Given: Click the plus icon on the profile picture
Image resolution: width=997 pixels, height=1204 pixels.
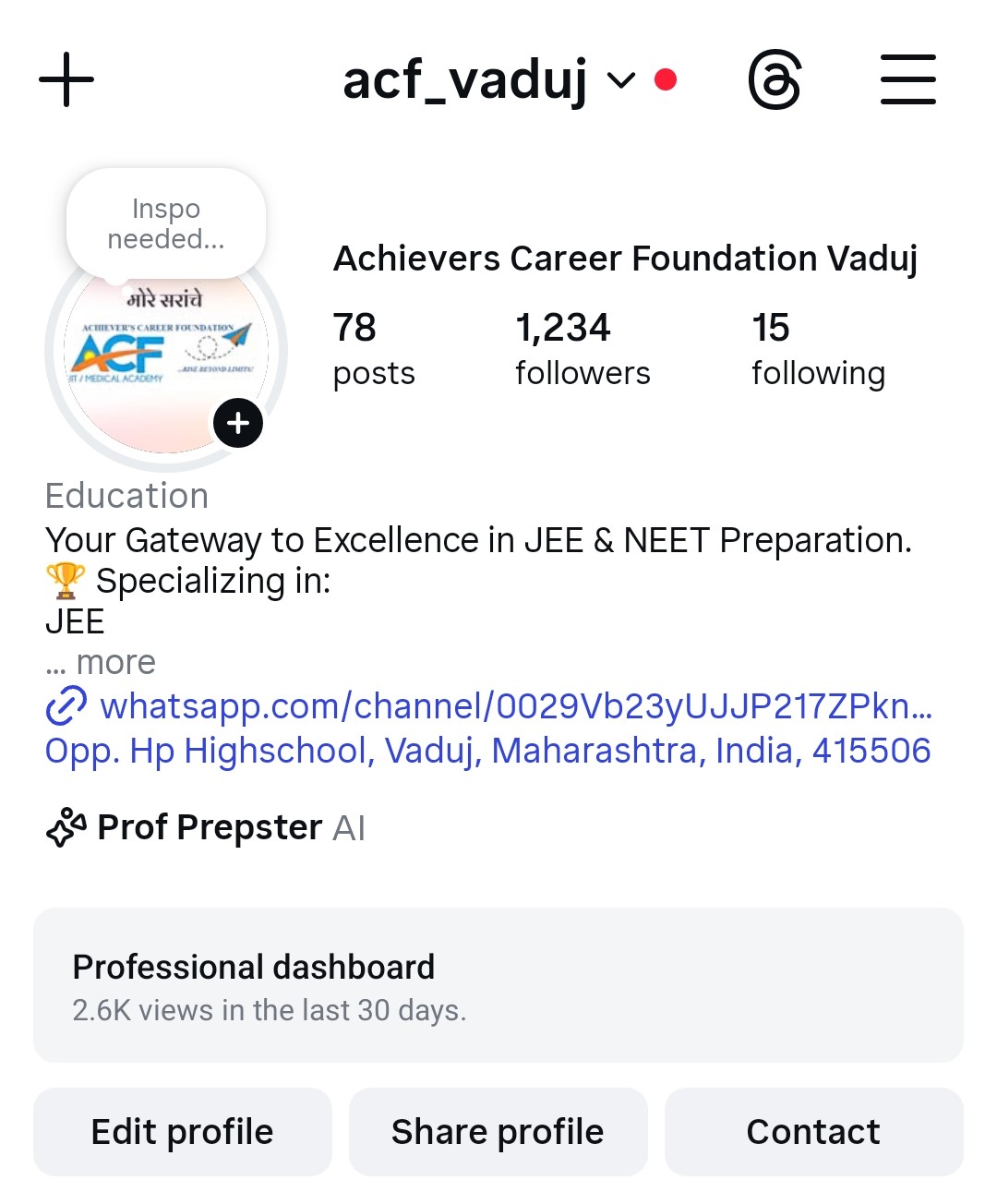Looking at the screenshot, I should pos(237,423).
